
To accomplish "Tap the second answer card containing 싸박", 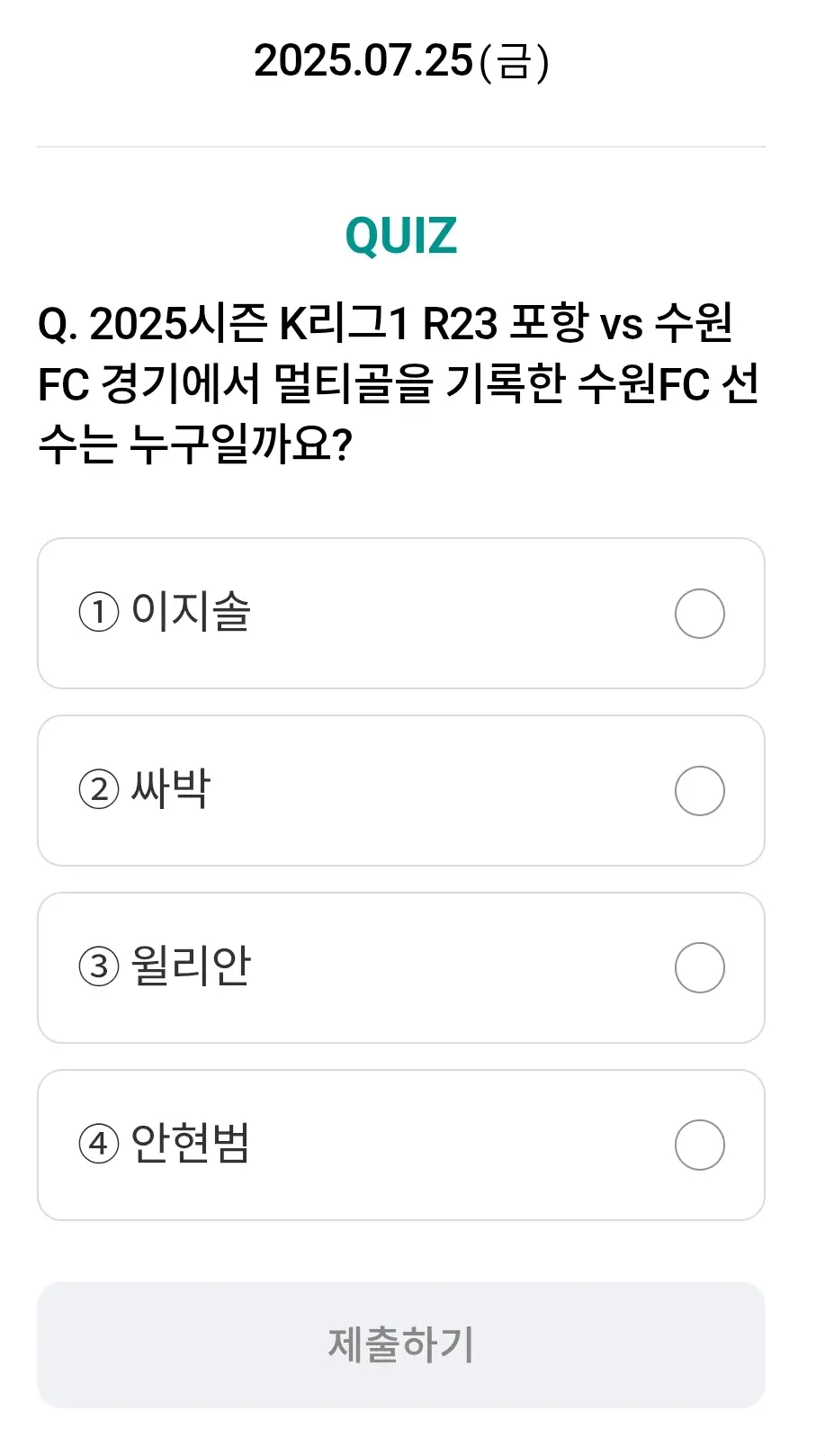I will [x=400, y=790].
